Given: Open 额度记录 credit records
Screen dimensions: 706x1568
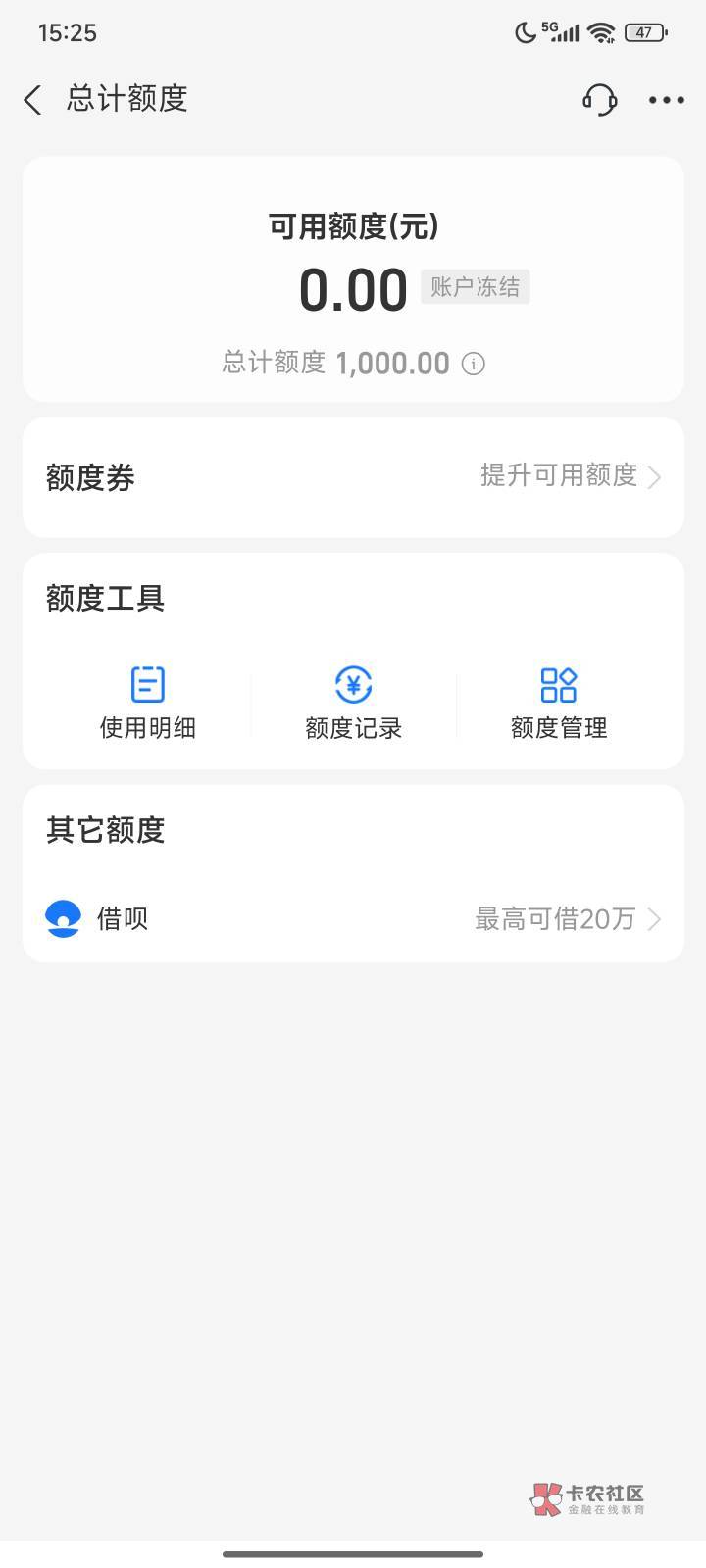Looking at the screenshot, I should pyautogui.click(x=353, y=702).
